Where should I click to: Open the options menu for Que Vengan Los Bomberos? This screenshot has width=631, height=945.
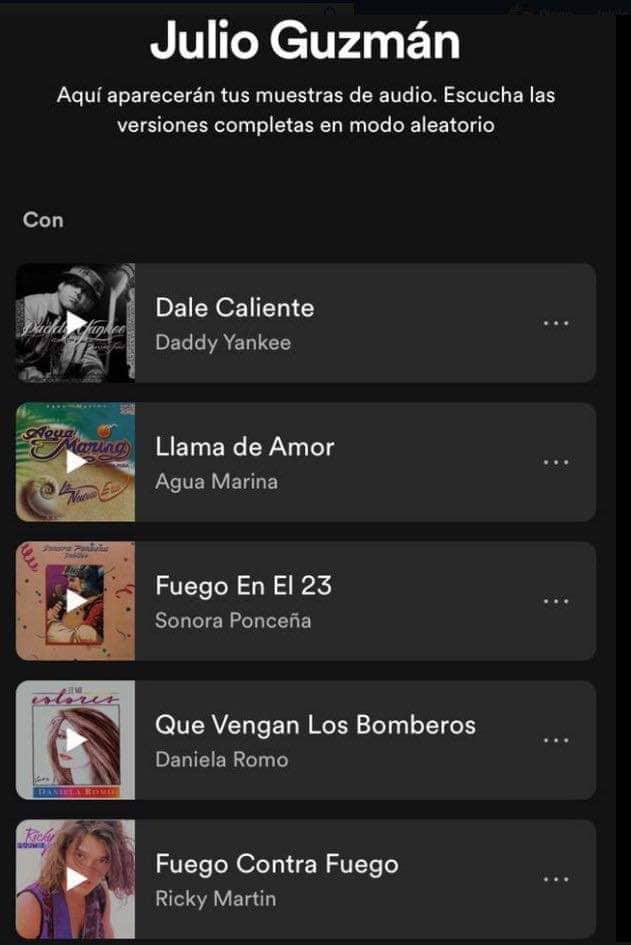pos(556,740)
